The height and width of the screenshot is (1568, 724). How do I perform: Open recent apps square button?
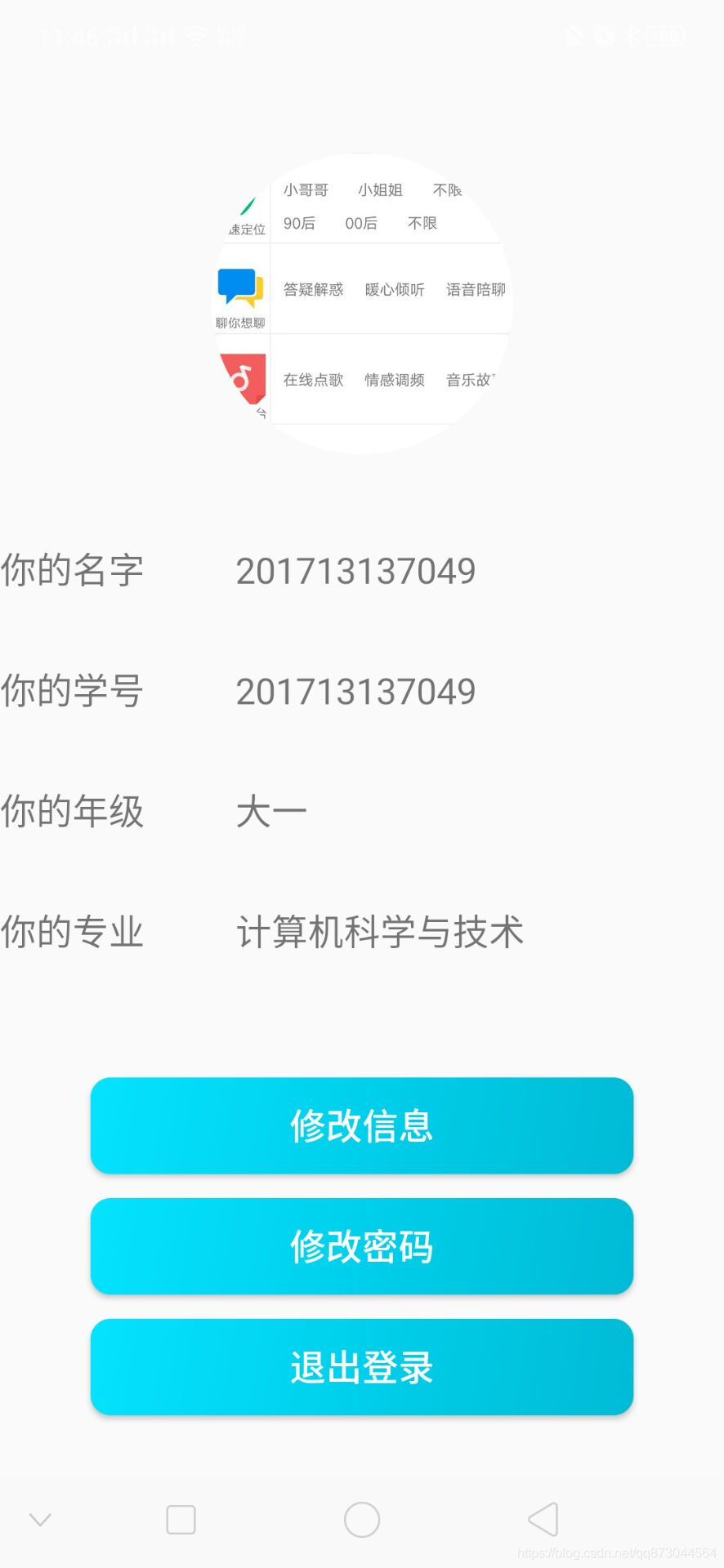pos(181,1520)
